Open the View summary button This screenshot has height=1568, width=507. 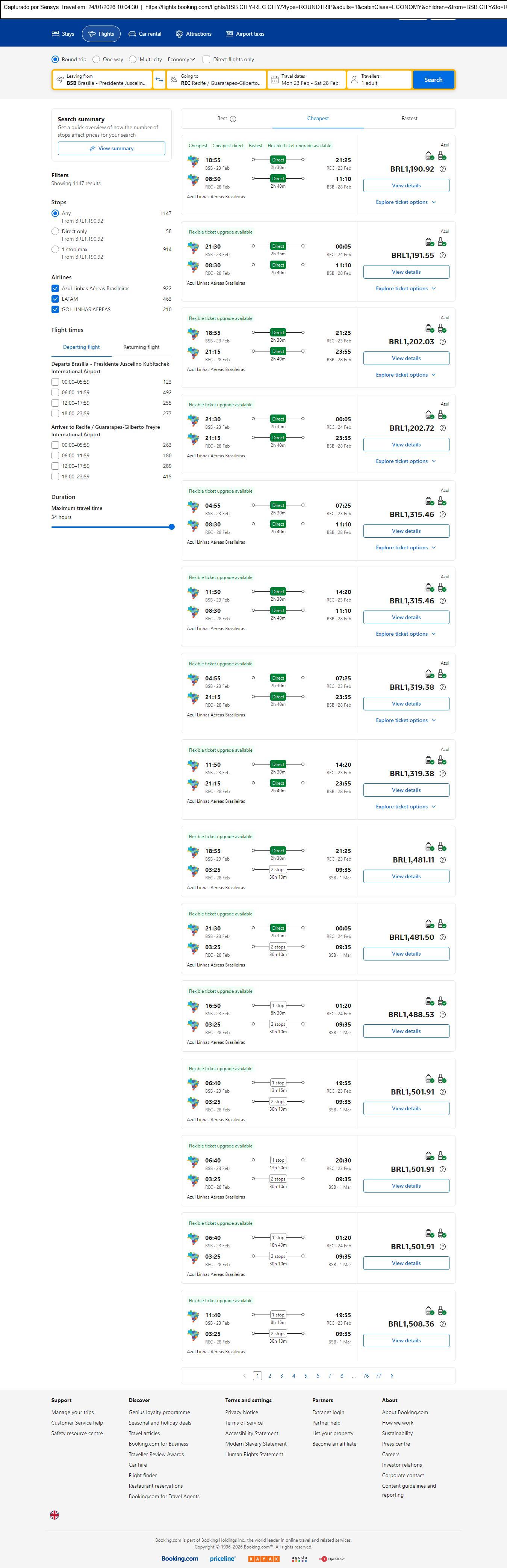[x=112, y=149]
